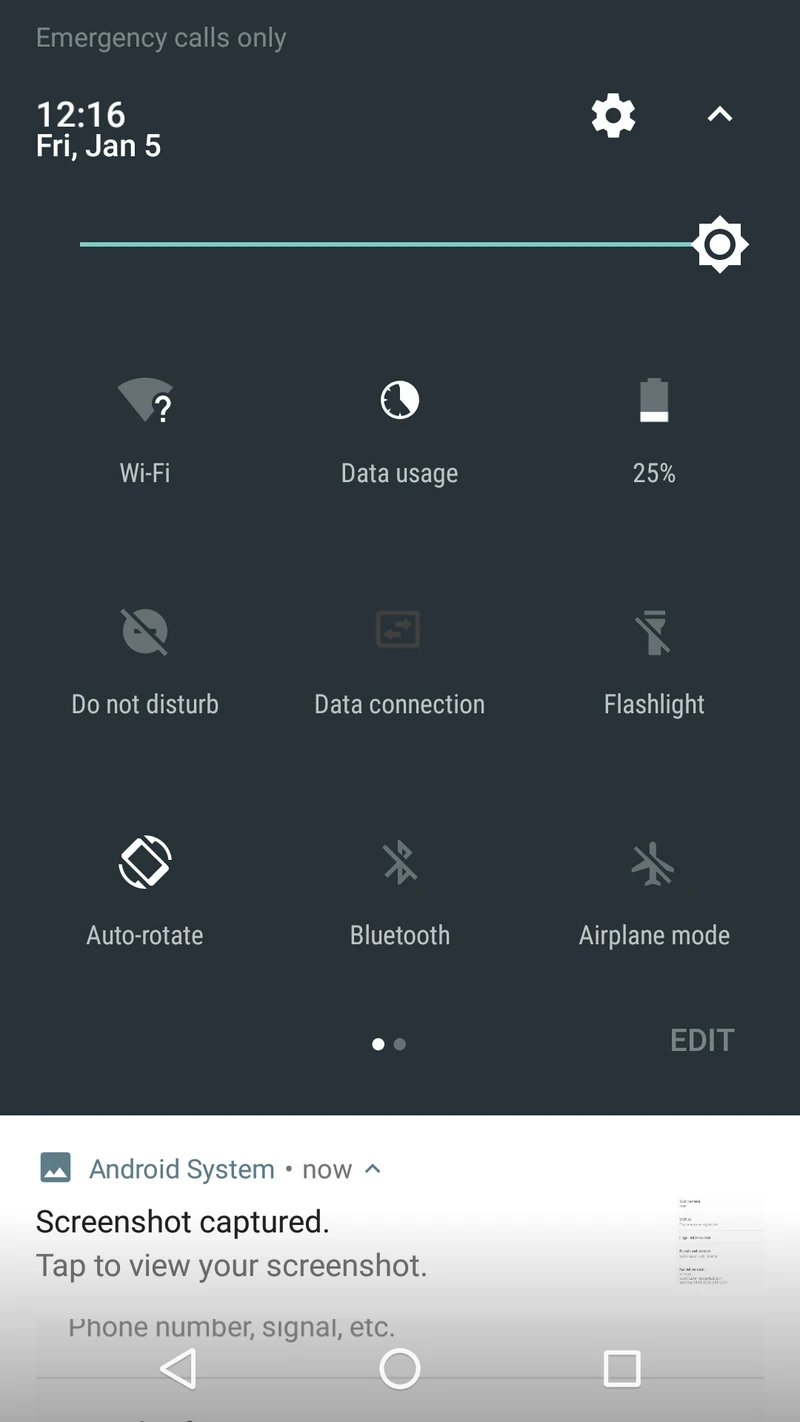Open the Data connection tile
The width and height of the screenshot is (800, 1422).
pyautogui.click(x=399, y=655)
